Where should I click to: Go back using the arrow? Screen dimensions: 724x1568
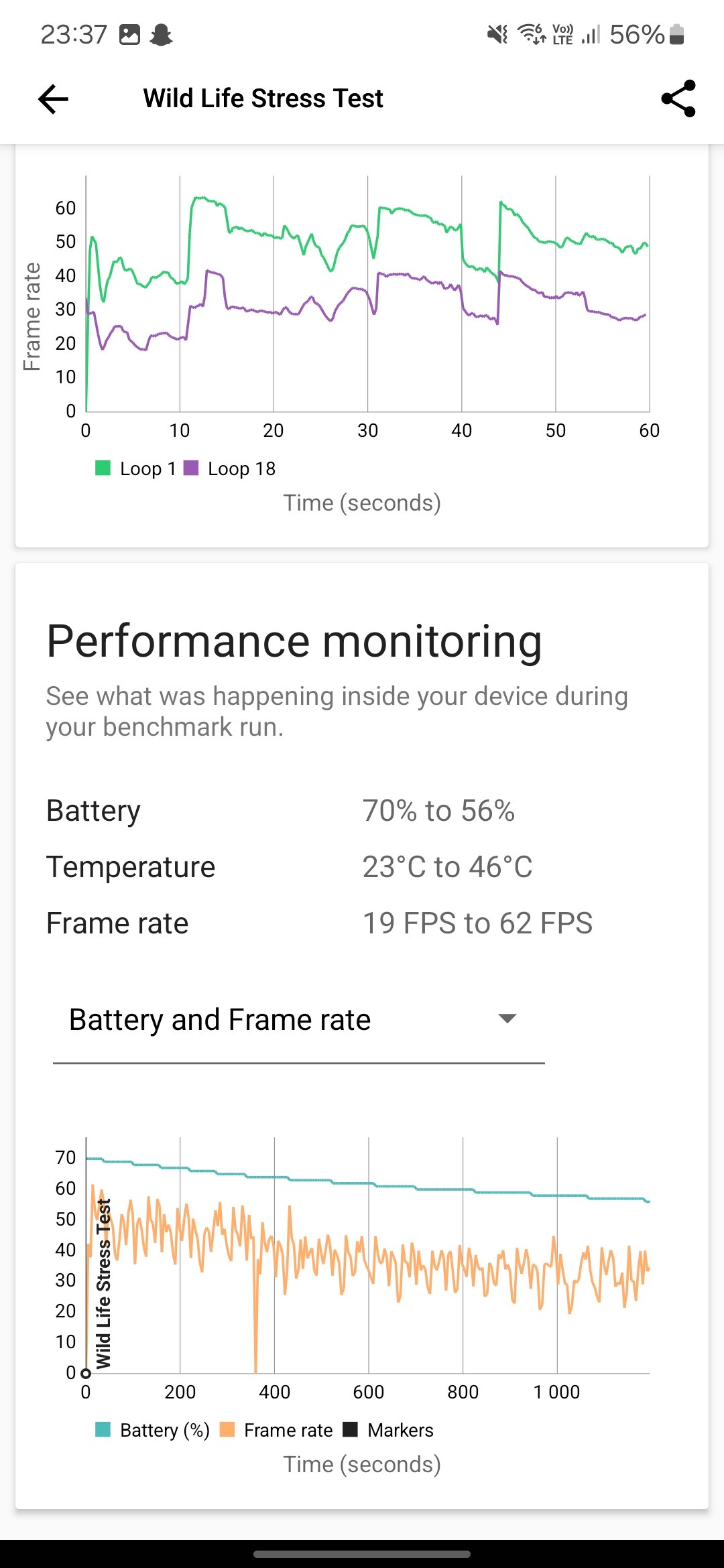[x=54, y=99]
